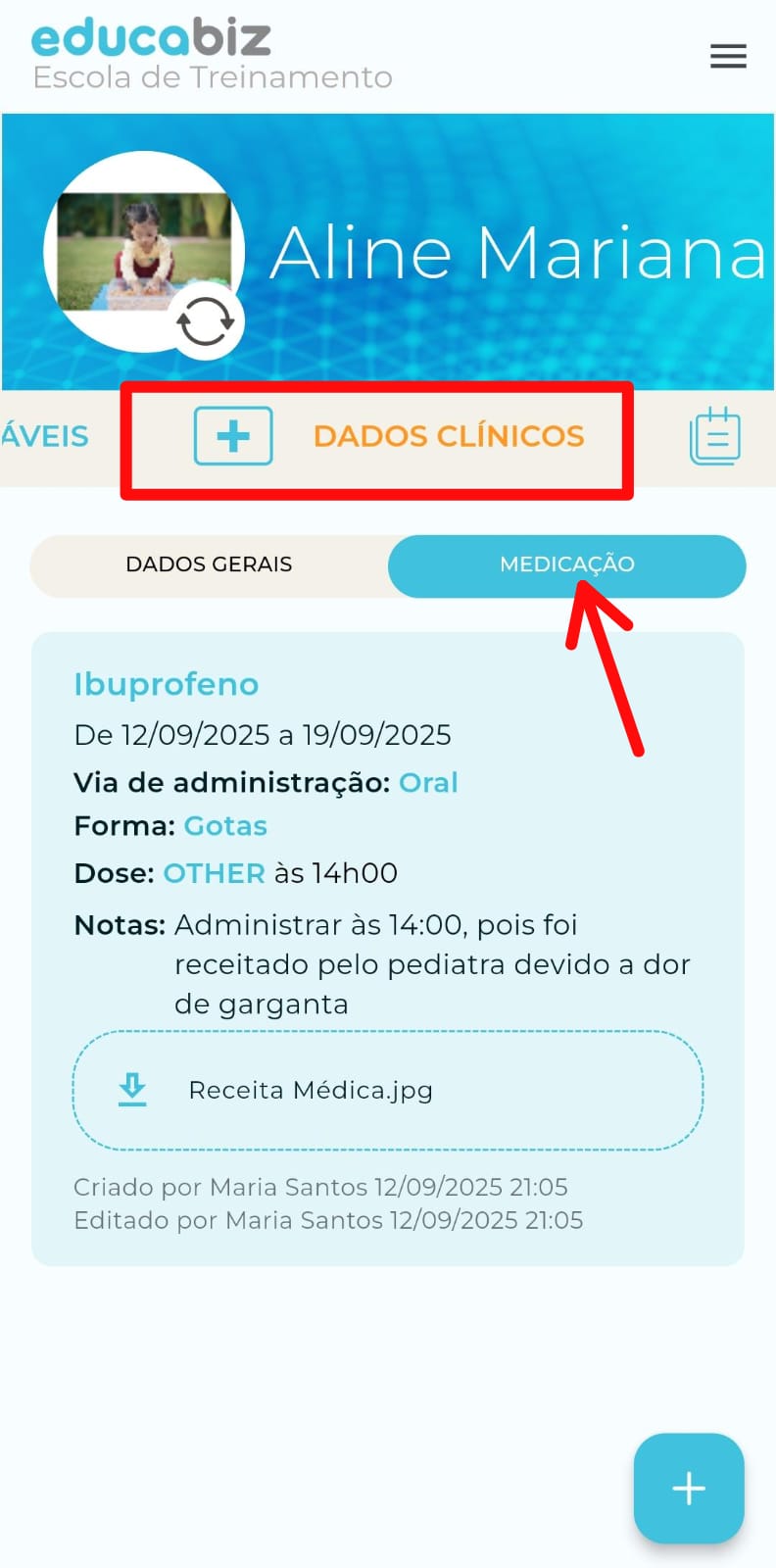
Task: Switch to the Dados Gerais section
Action: click(209, 564)
